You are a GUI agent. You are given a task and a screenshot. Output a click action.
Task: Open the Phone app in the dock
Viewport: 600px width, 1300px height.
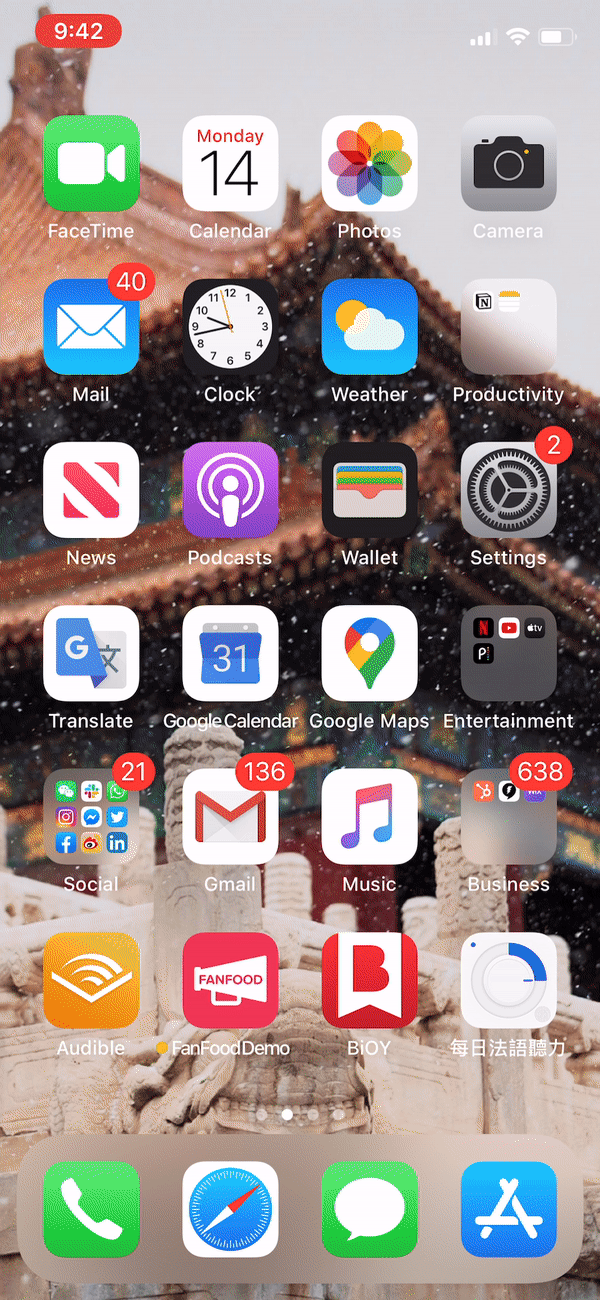pos(91,1209)
